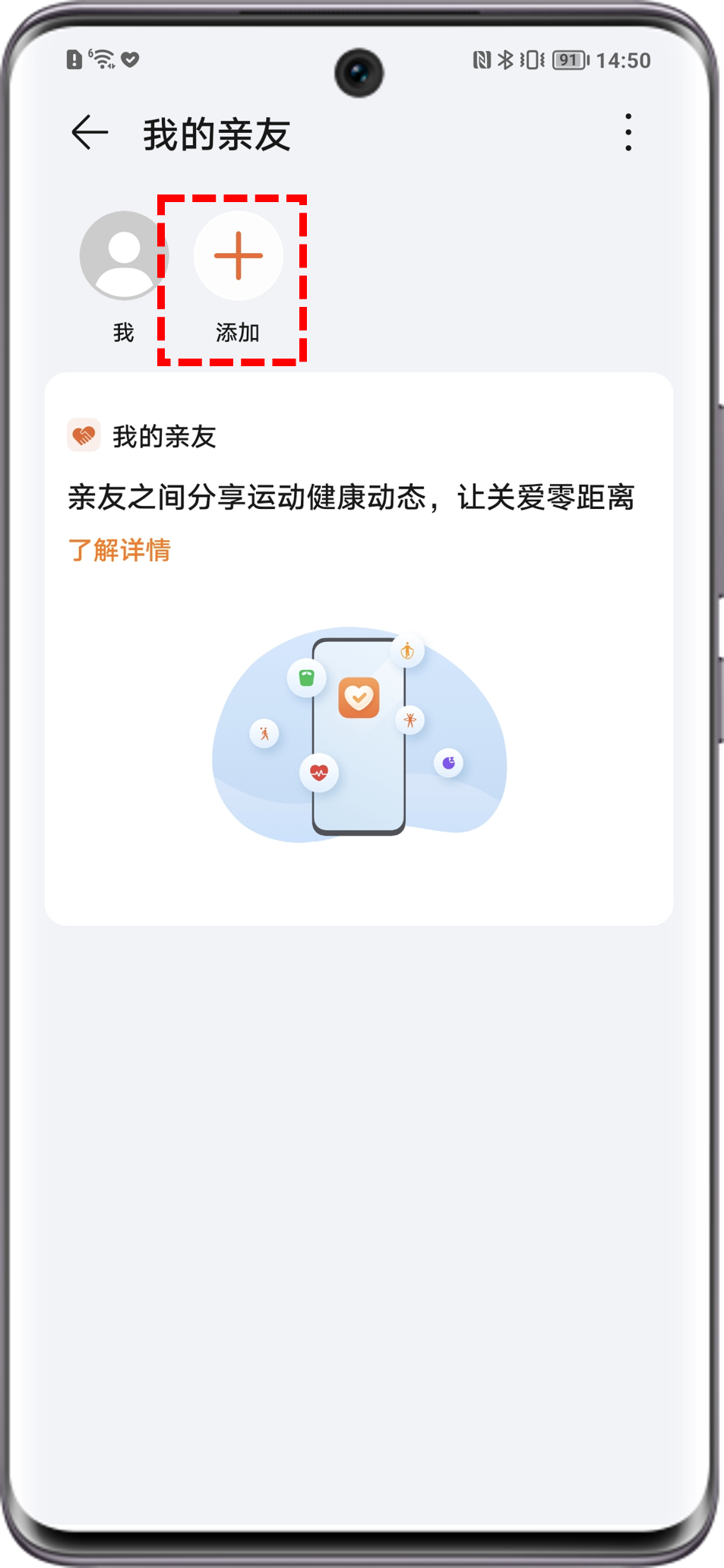
Task: Select the 我 profile avatar
Action: pos(123,256)
